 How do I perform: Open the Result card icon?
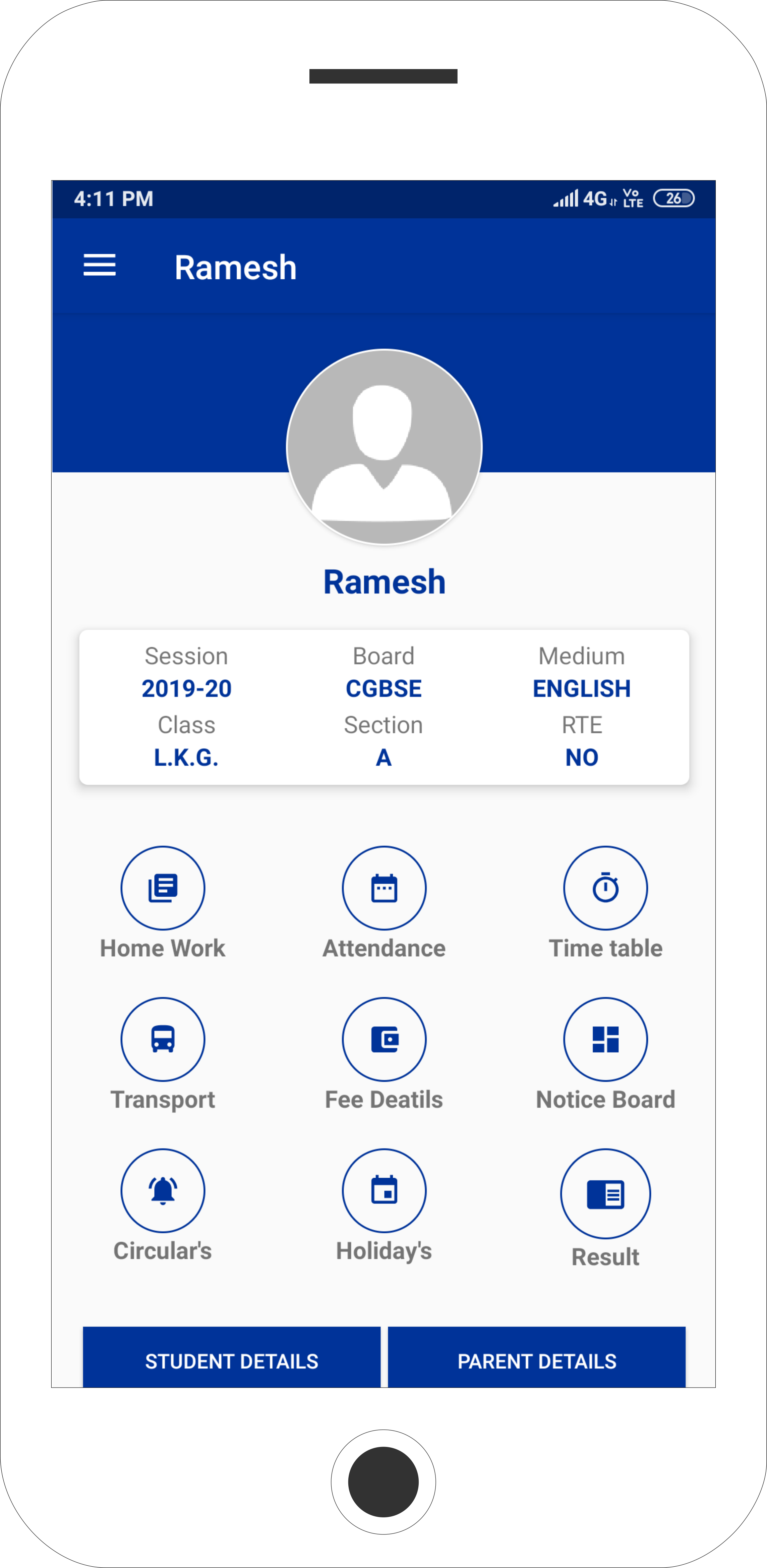click(605, 1193)
